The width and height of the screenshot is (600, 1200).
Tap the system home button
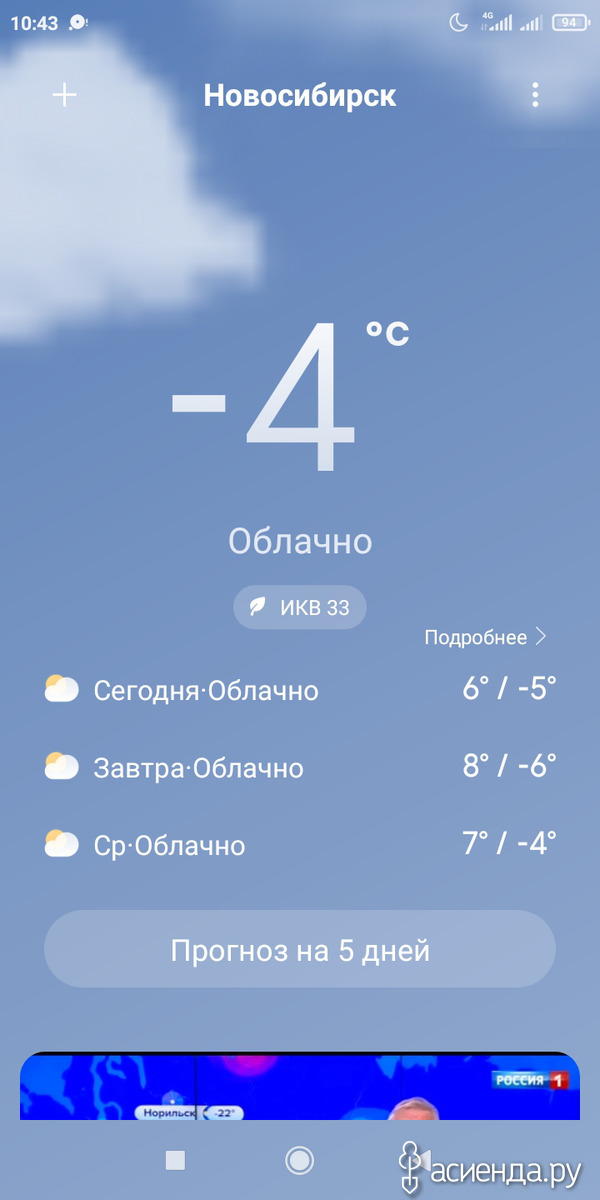299,1160
